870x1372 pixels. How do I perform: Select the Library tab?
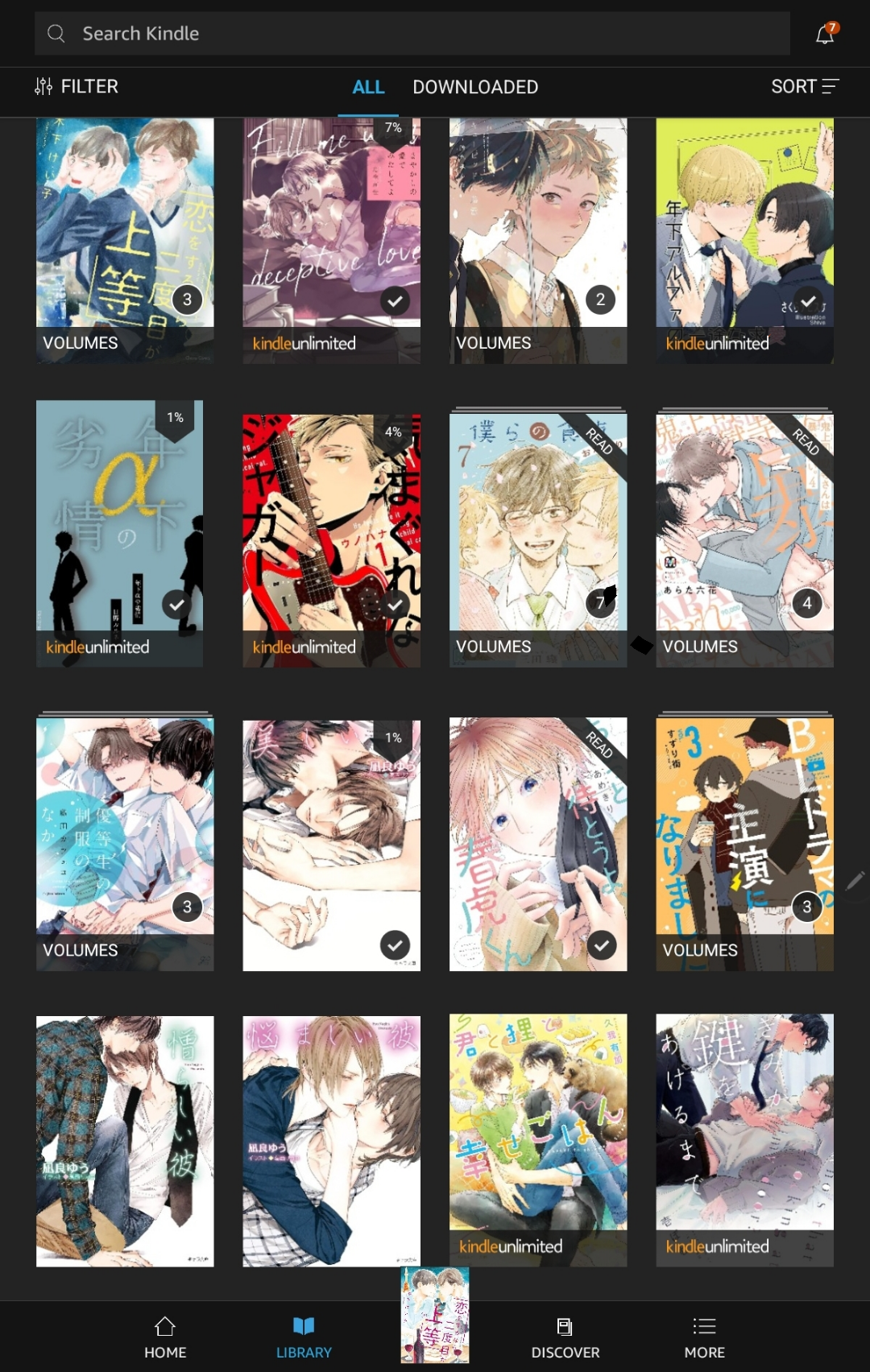[304, 1337]
